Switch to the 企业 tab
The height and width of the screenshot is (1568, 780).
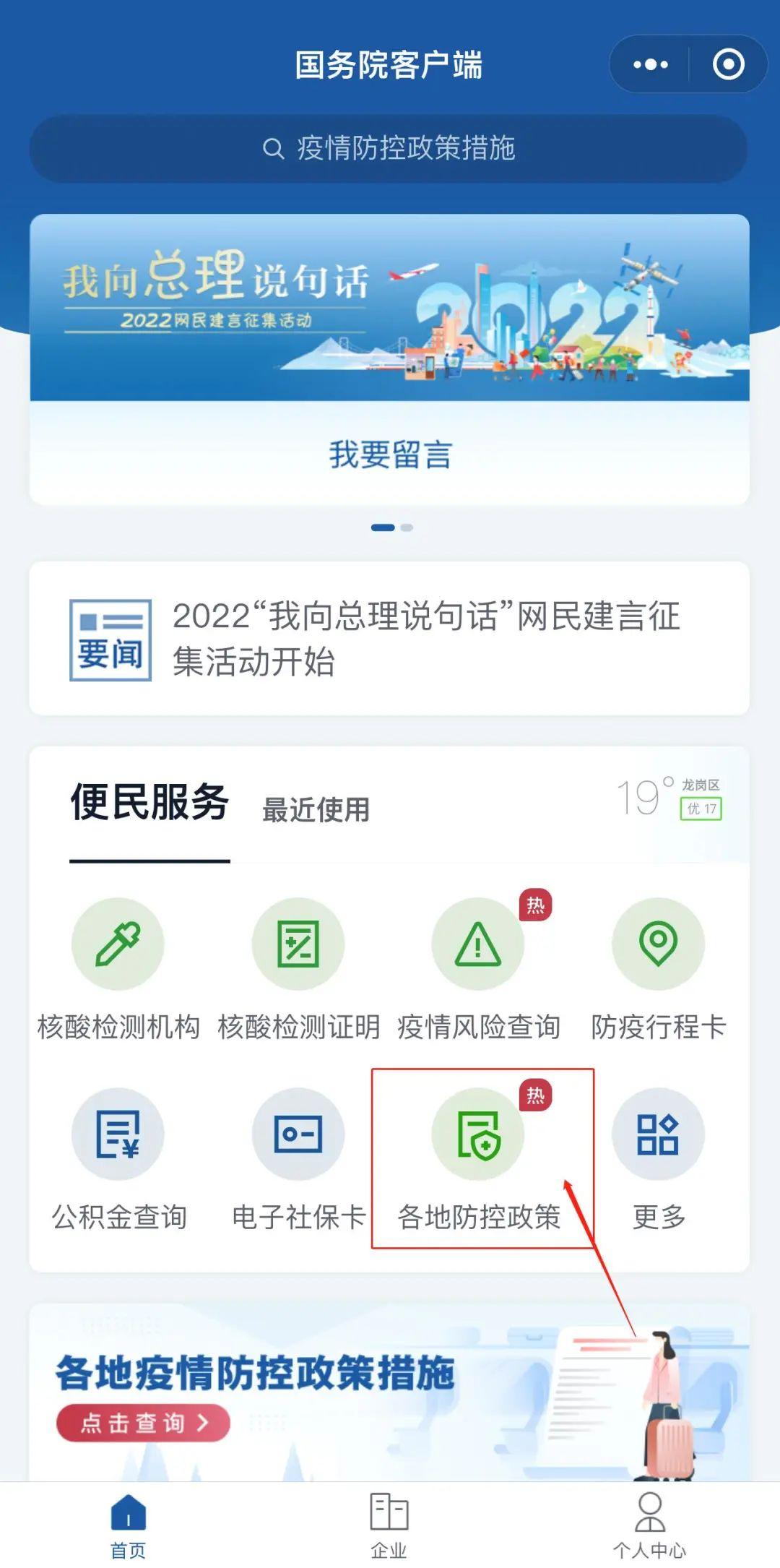pyautogui.click(x=389, y=1526)
